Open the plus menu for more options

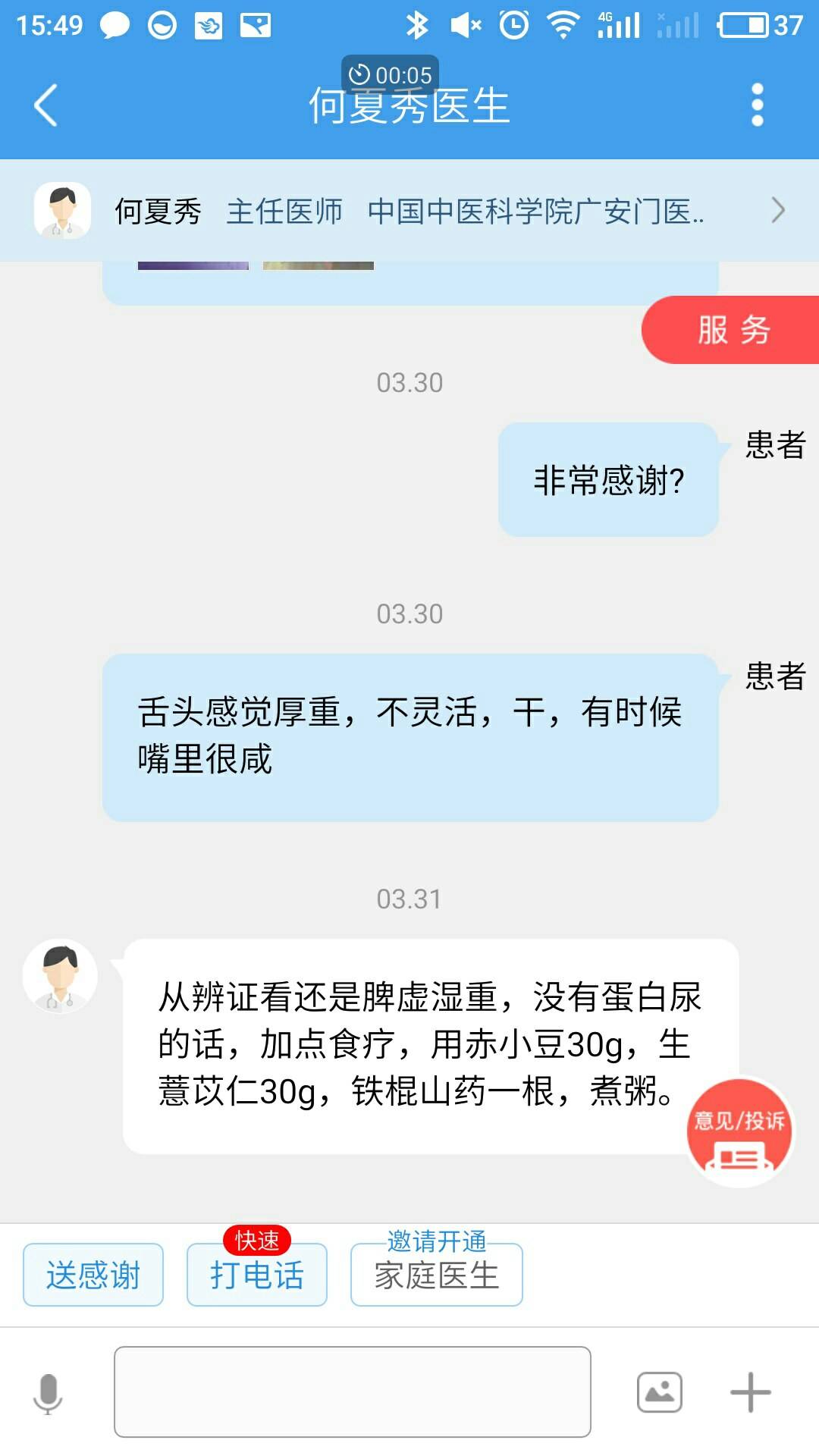click(x=750, y=1392)
